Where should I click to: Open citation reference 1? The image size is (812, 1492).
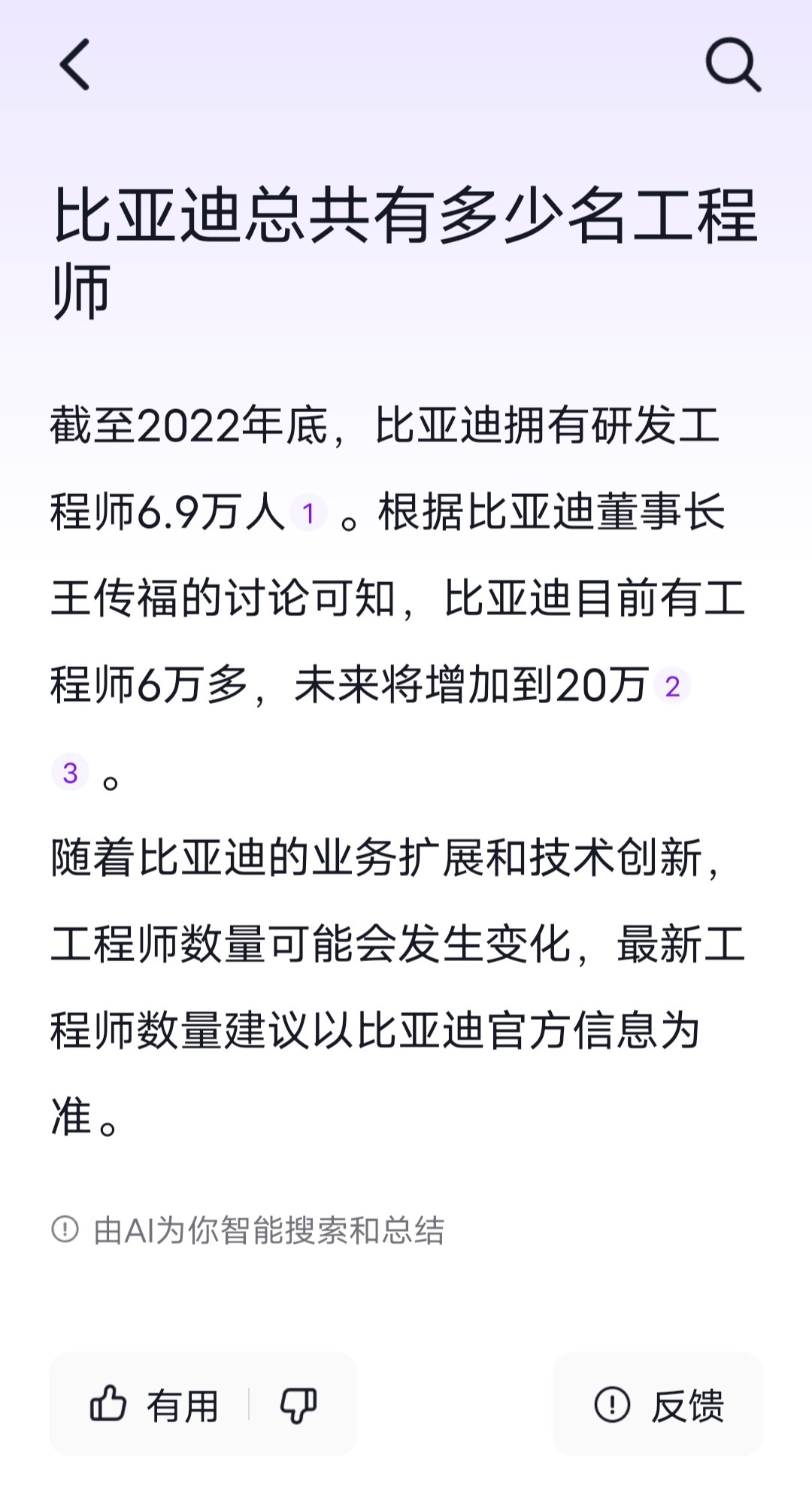308,513
